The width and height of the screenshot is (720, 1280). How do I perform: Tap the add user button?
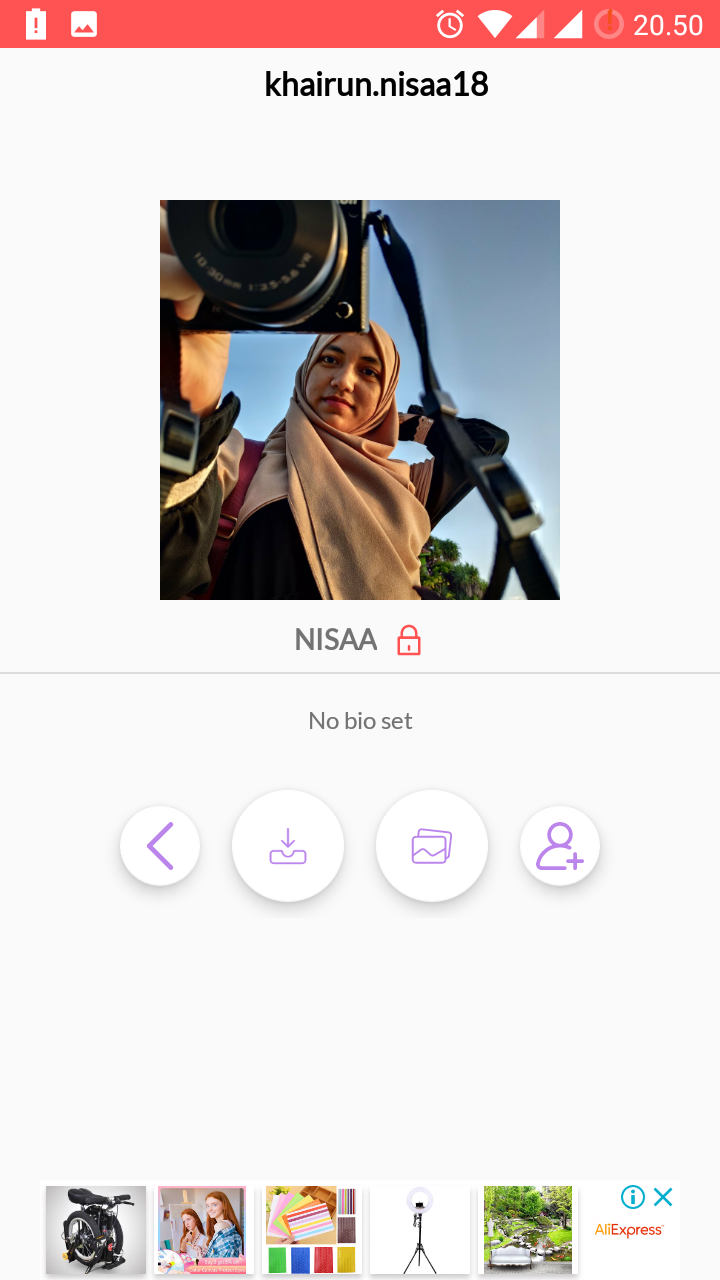[x=560, y=847]
